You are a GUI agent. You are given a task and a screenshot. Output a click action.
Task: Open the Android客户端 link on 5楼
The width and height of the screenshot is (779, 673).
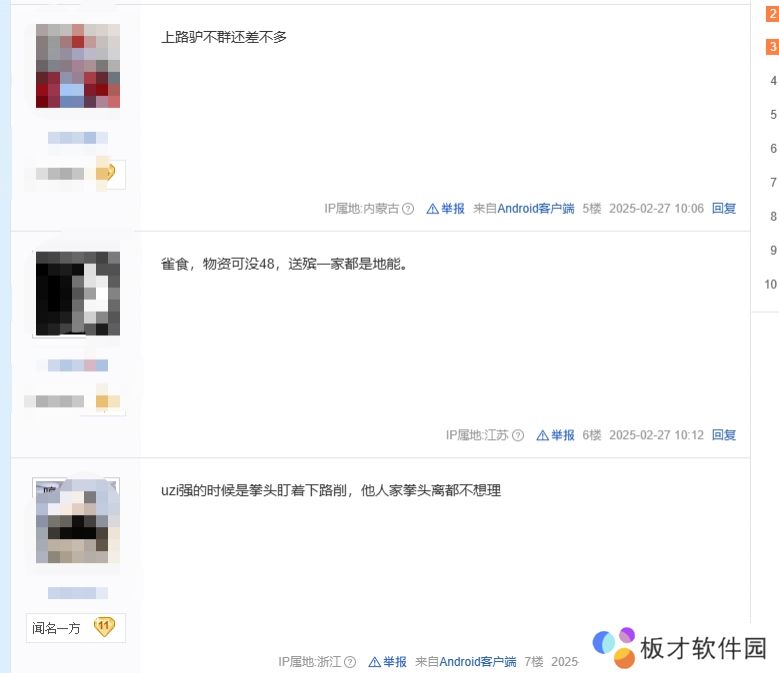pyautogui.click(x=536, y=209)
